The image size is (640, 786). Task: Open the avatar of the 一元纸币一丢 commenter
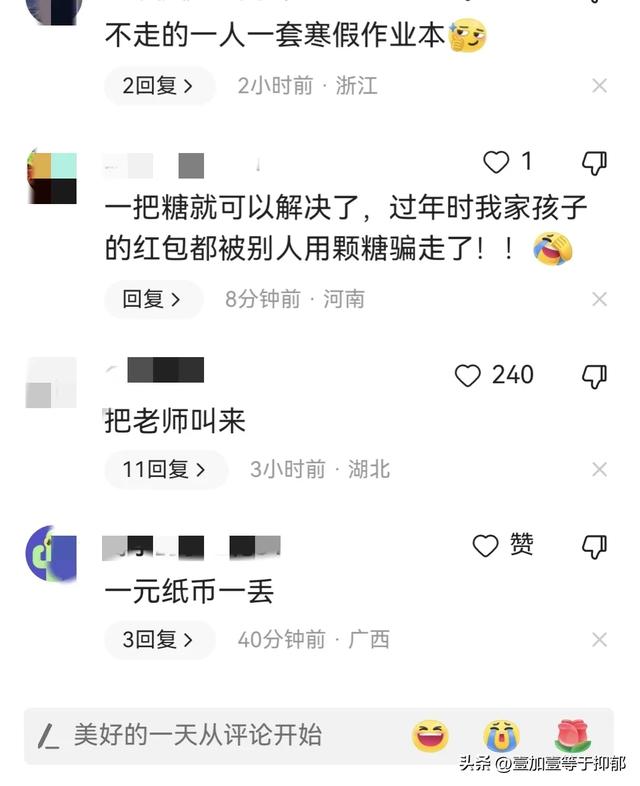51,553
